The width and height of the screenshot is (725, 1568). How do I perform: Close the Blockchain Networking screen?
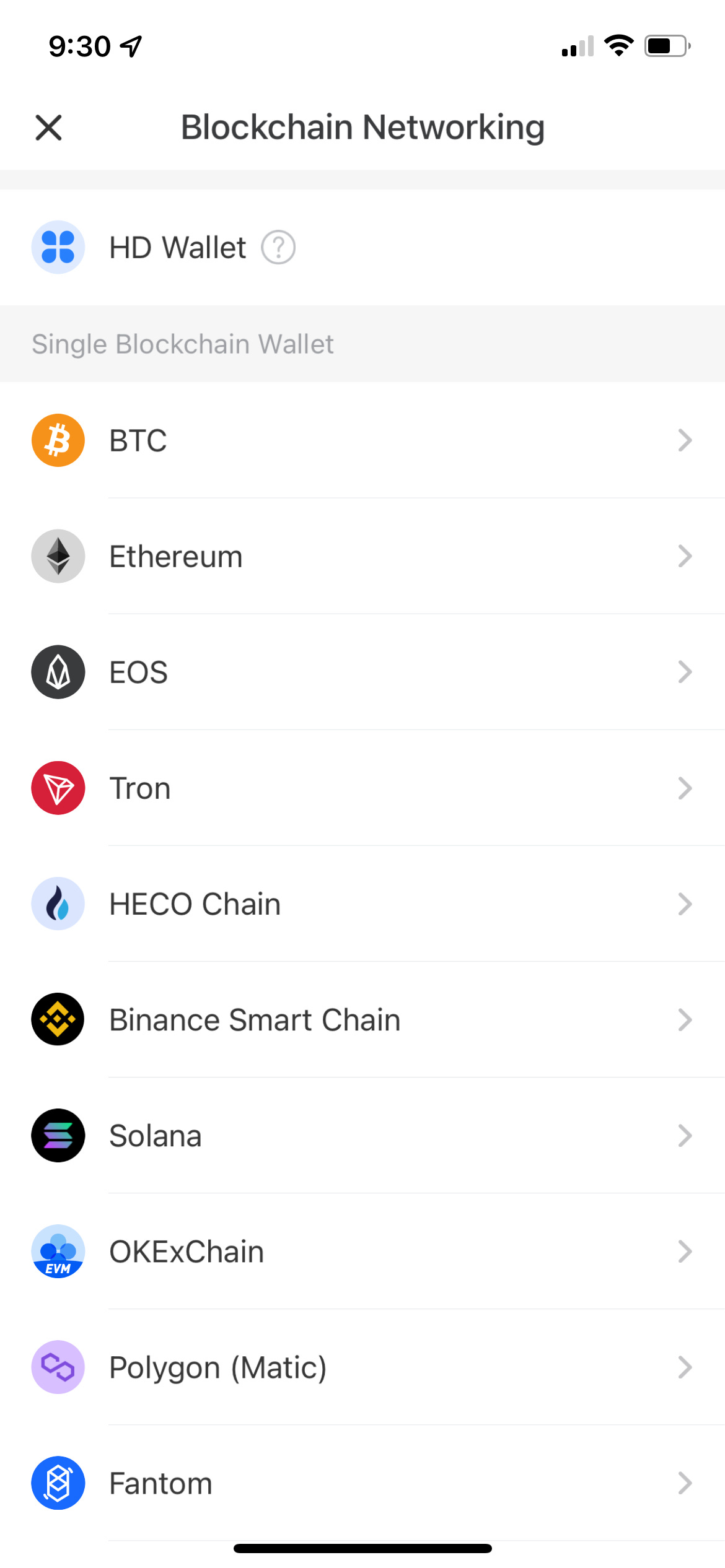(x=48, y=128)
